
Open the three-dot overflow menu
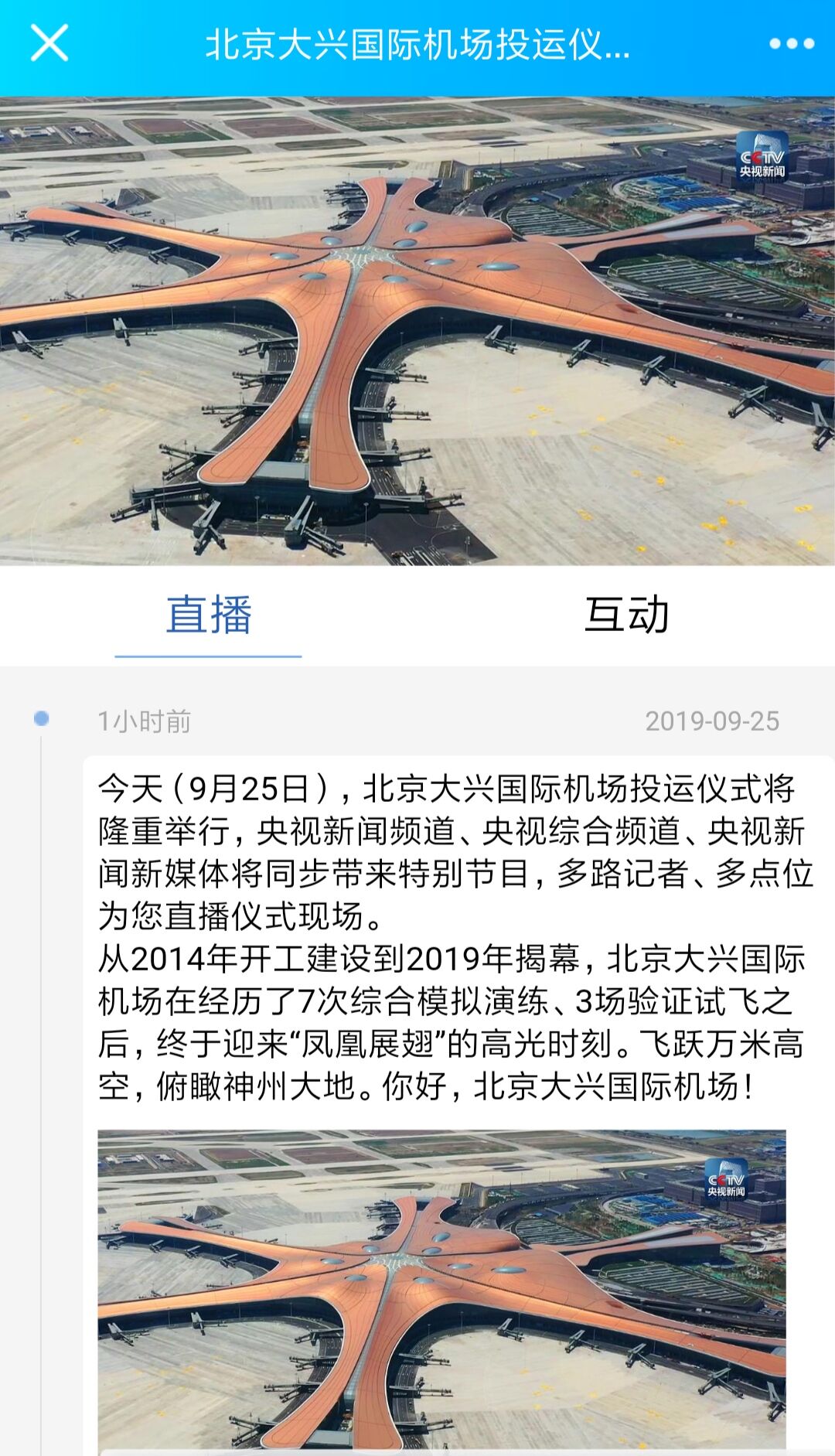point(791,44)
